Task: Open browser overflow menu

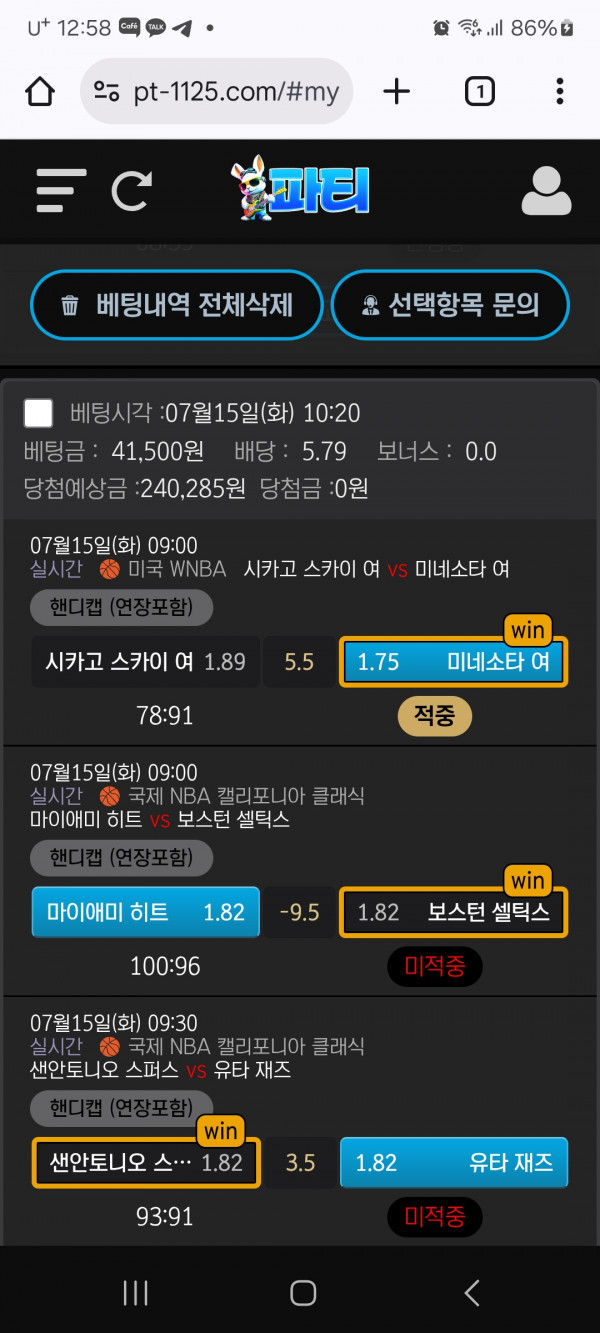Action: [x=559, y=92]
